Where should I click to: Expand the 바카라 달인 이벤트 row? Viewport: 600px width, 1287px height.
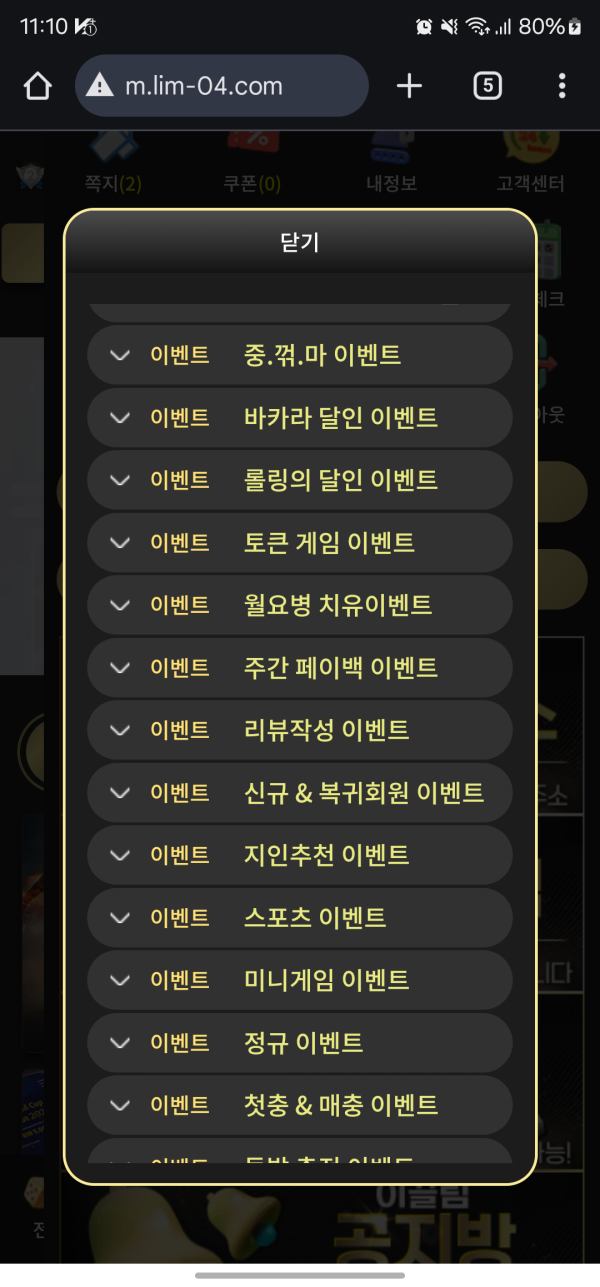pyautogui.click(x=300, y=417)
